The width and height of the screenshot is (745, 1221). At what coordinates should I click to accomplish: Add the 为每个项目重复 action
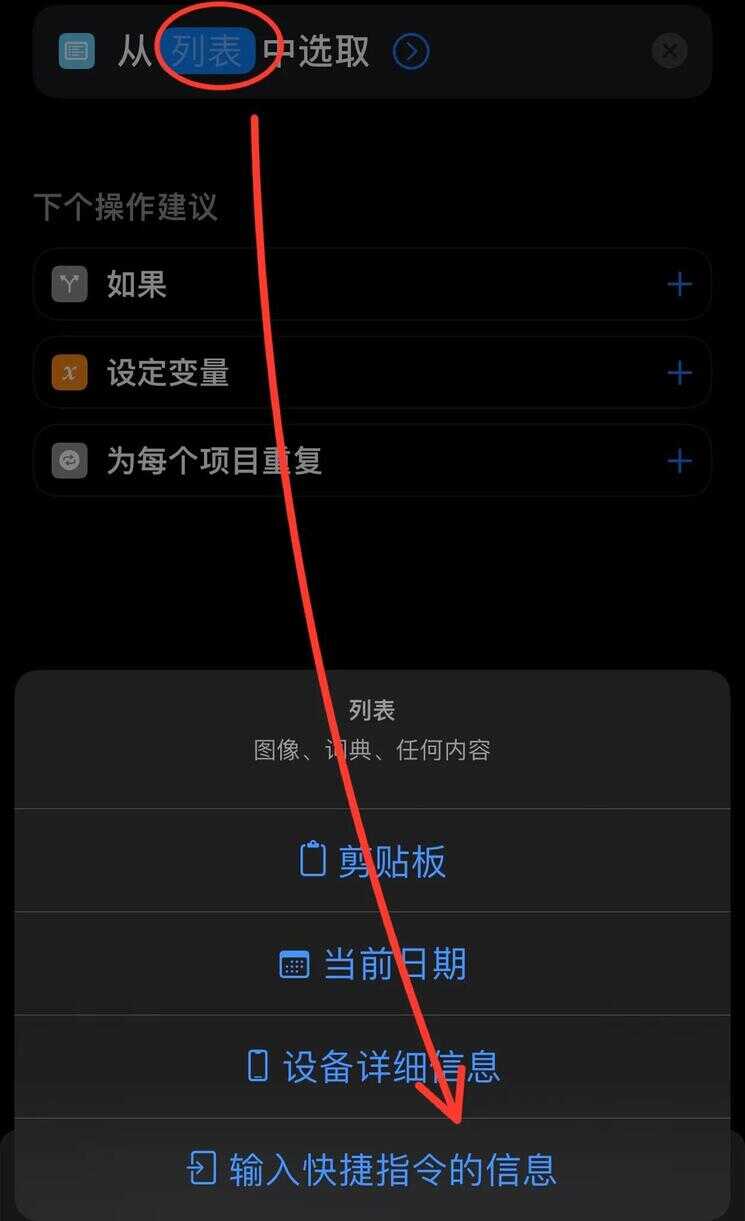(x=679, y=461)
